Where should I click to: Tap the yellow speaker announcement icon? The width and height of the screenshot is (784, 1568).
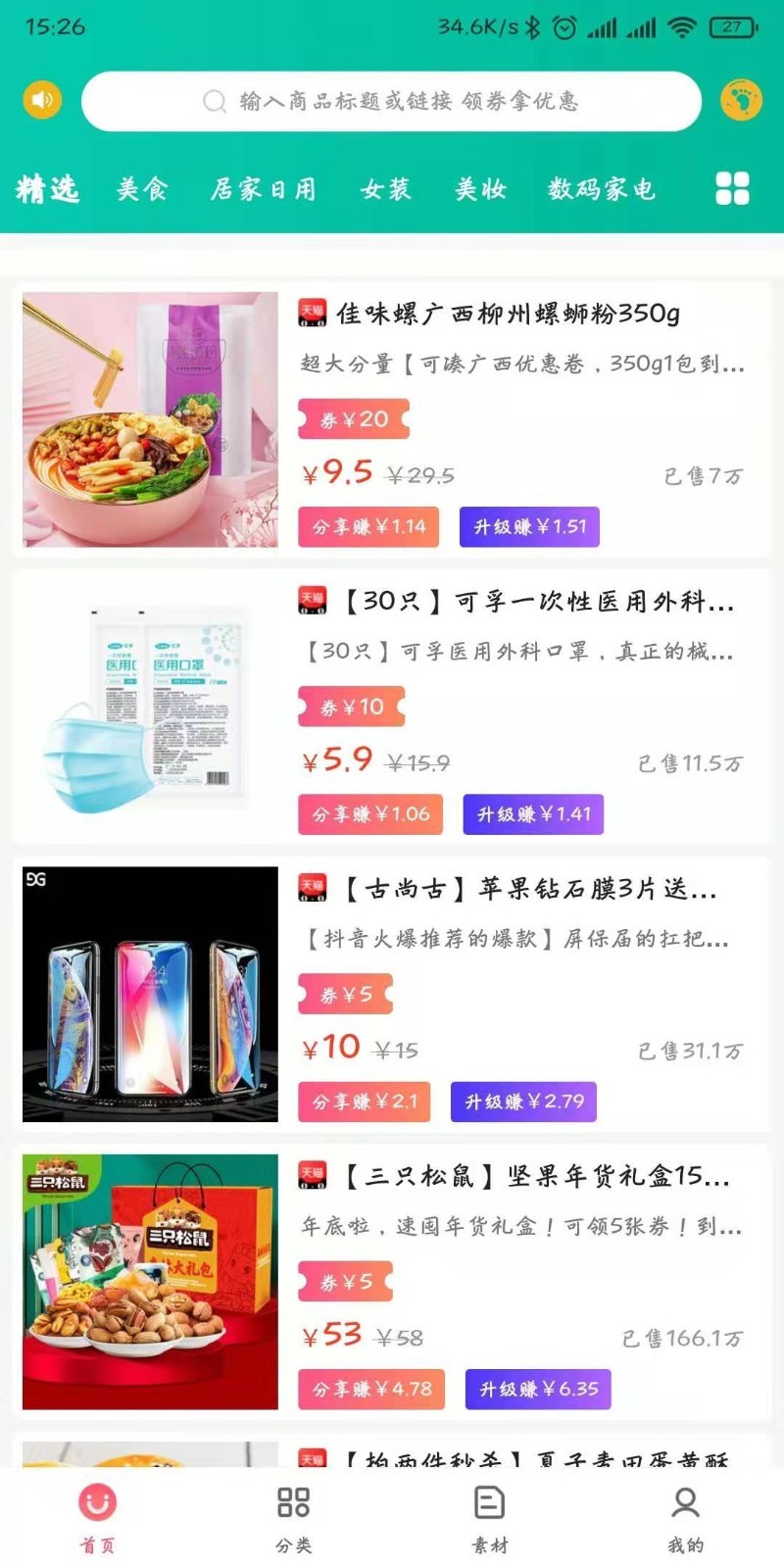pos(41,99)
